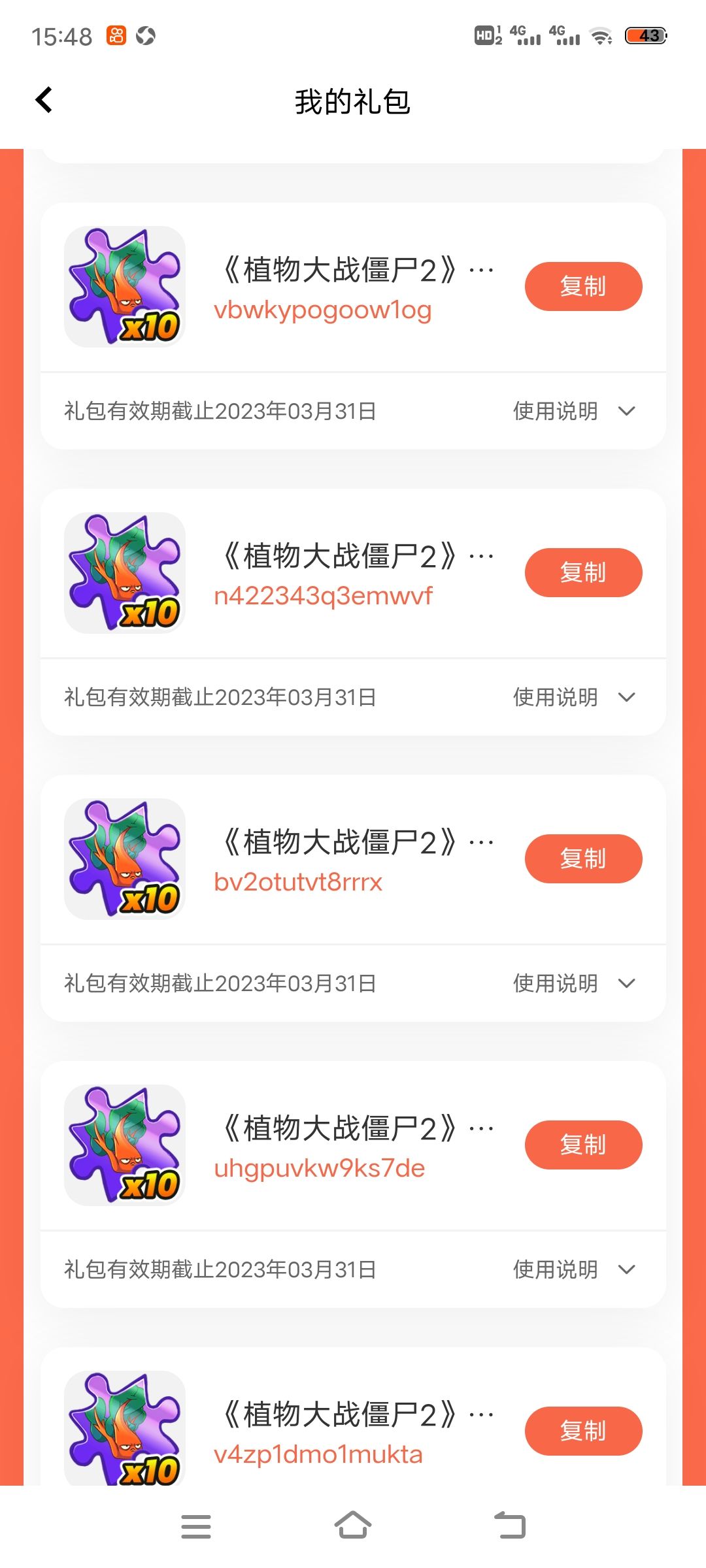706x1568 pixels.
Task: Expand 使用说明 under code vbwkypogoow1og
Action: point(574,411)
